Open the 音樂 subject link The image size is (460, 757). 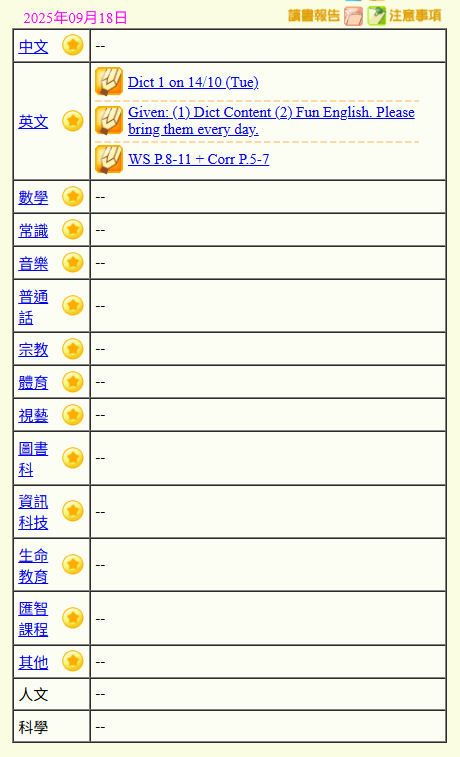coord(33,263)
